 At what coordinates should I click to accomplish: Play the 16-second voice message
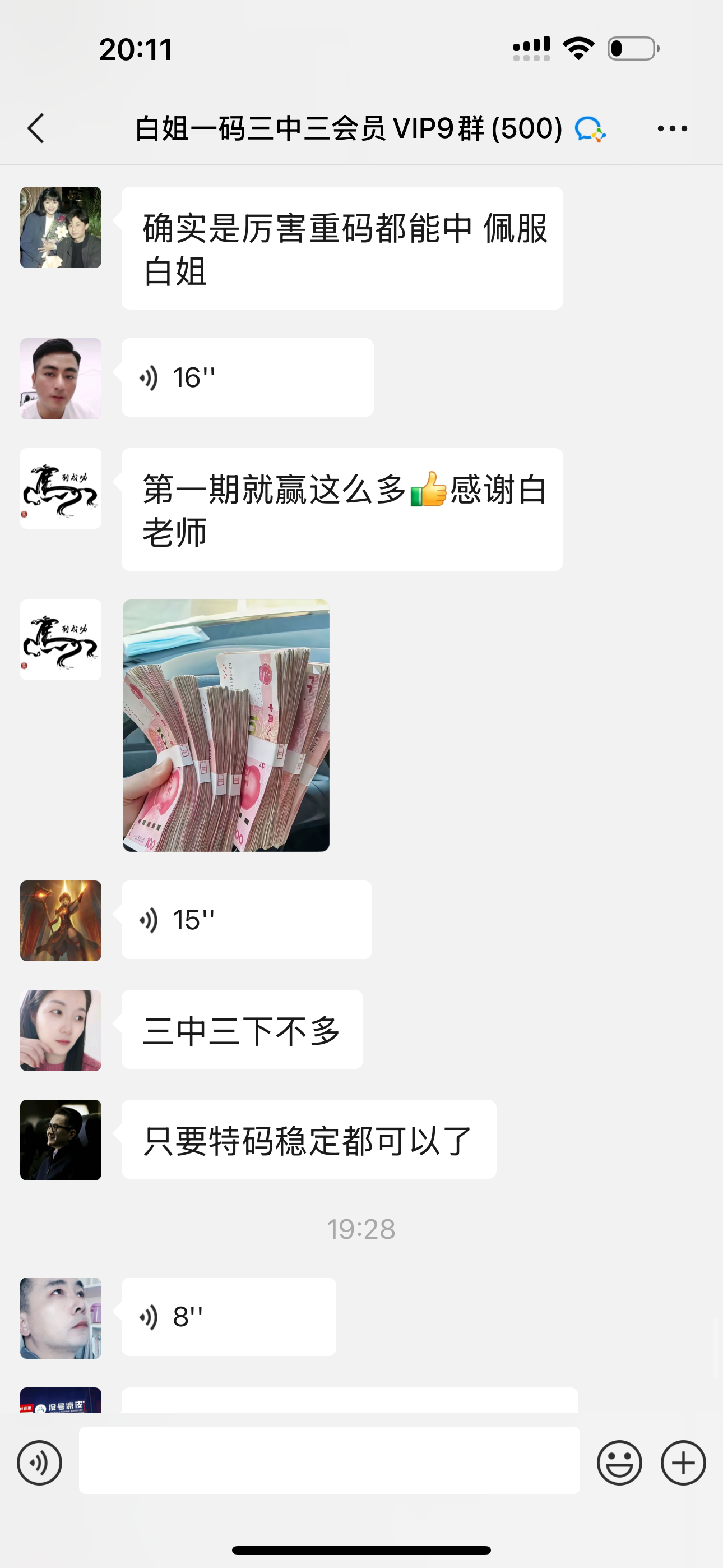(x=247, y=377)
